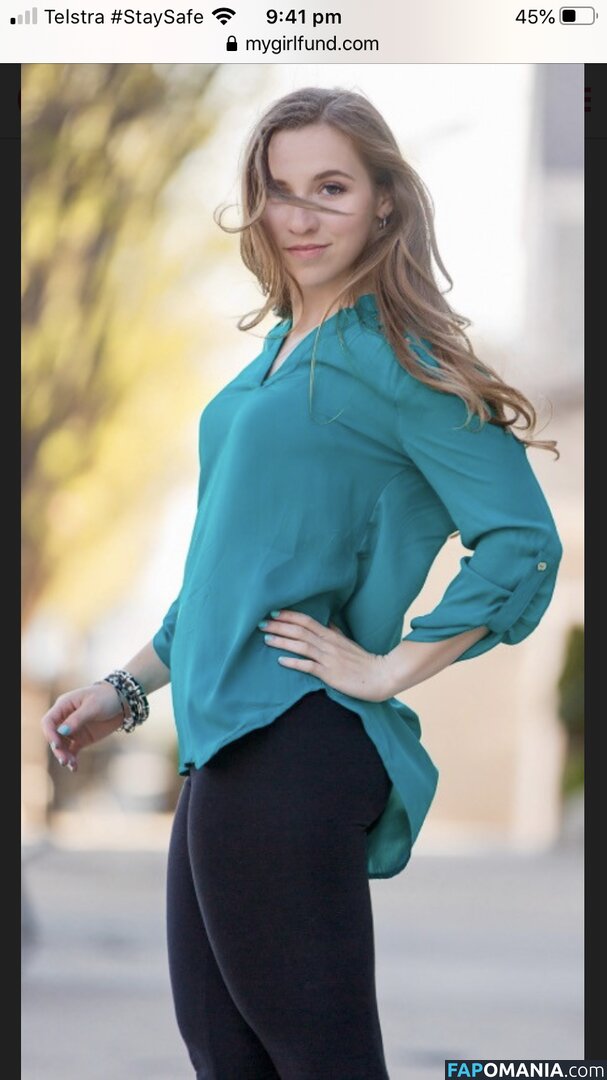
Task: Tap the mygirlfund.com address bar
Action: [x=303, y=44]
